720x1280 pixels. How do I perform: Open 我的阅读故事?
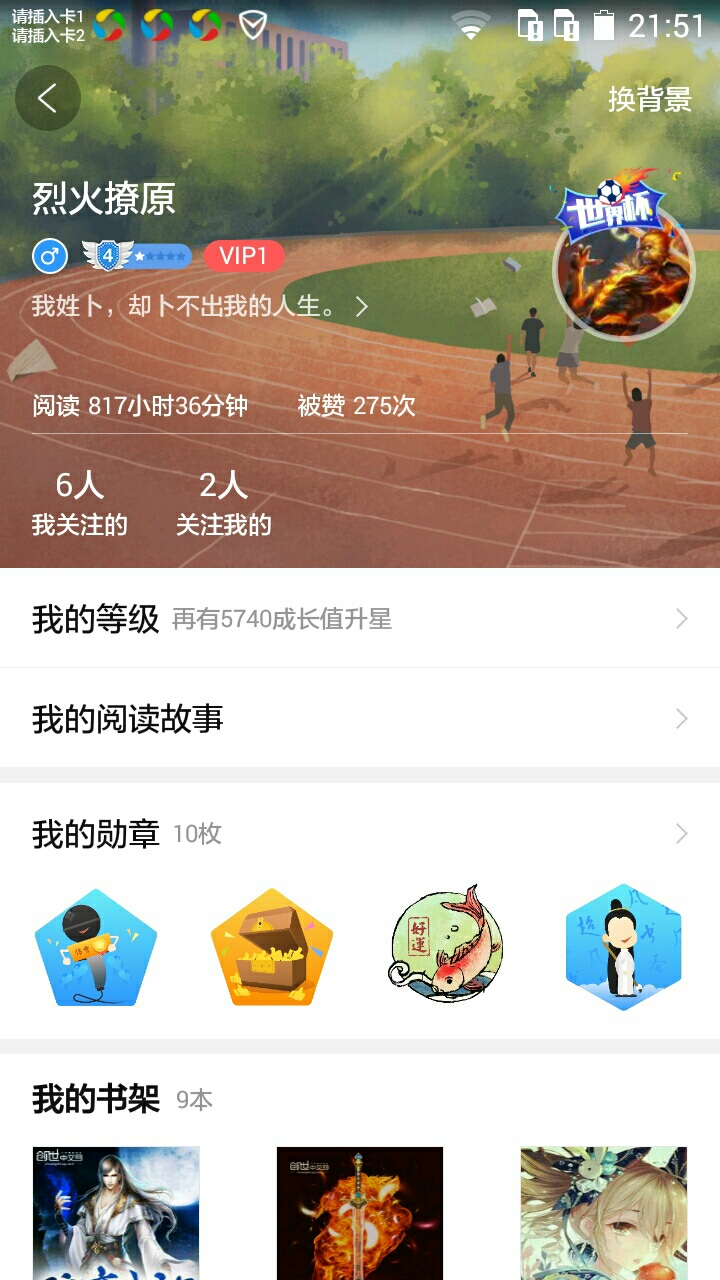point(360,719)
